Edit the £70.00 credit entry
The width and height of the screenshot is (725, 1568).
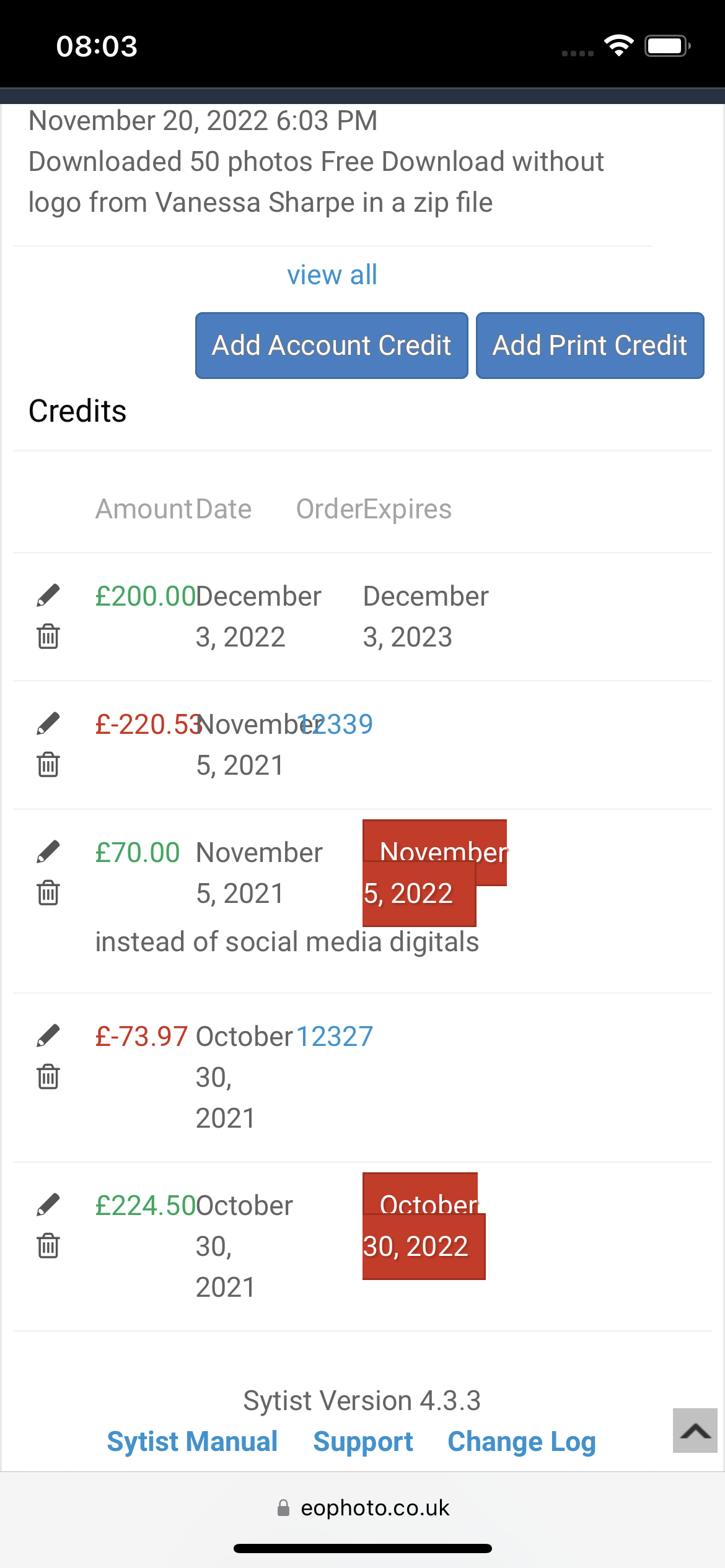[48, 852]
